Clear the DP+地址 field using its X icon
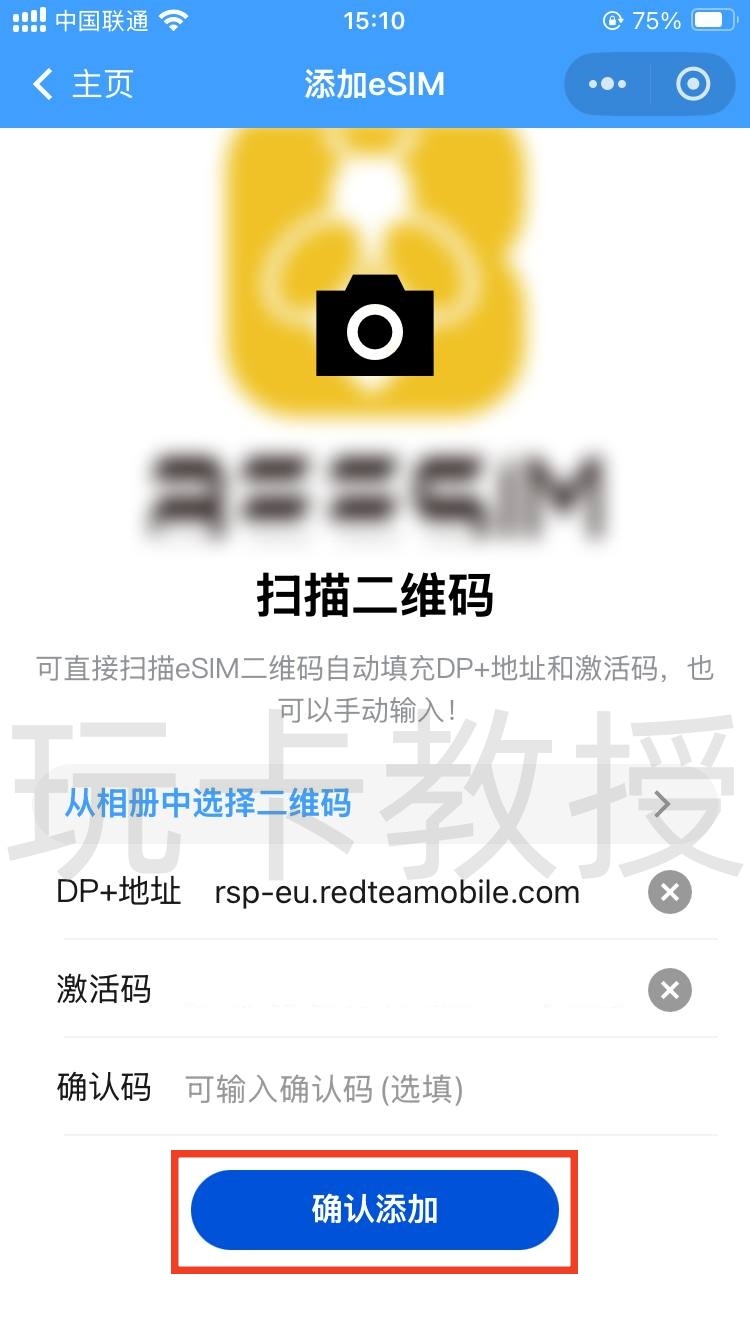The width and height of the screenshot is (750, 1334). 669,892
